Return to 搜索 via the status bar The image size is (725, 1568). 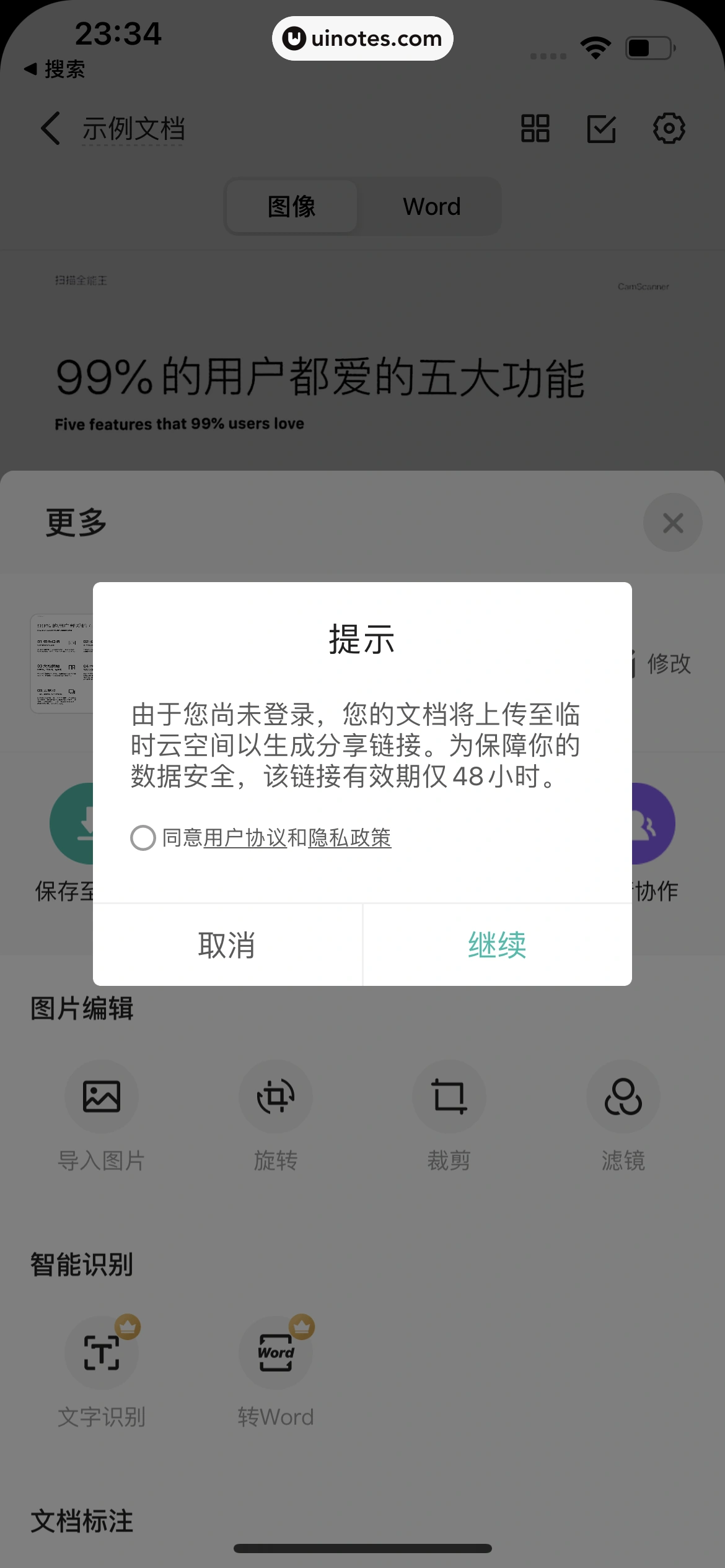[x=55, y=69]
